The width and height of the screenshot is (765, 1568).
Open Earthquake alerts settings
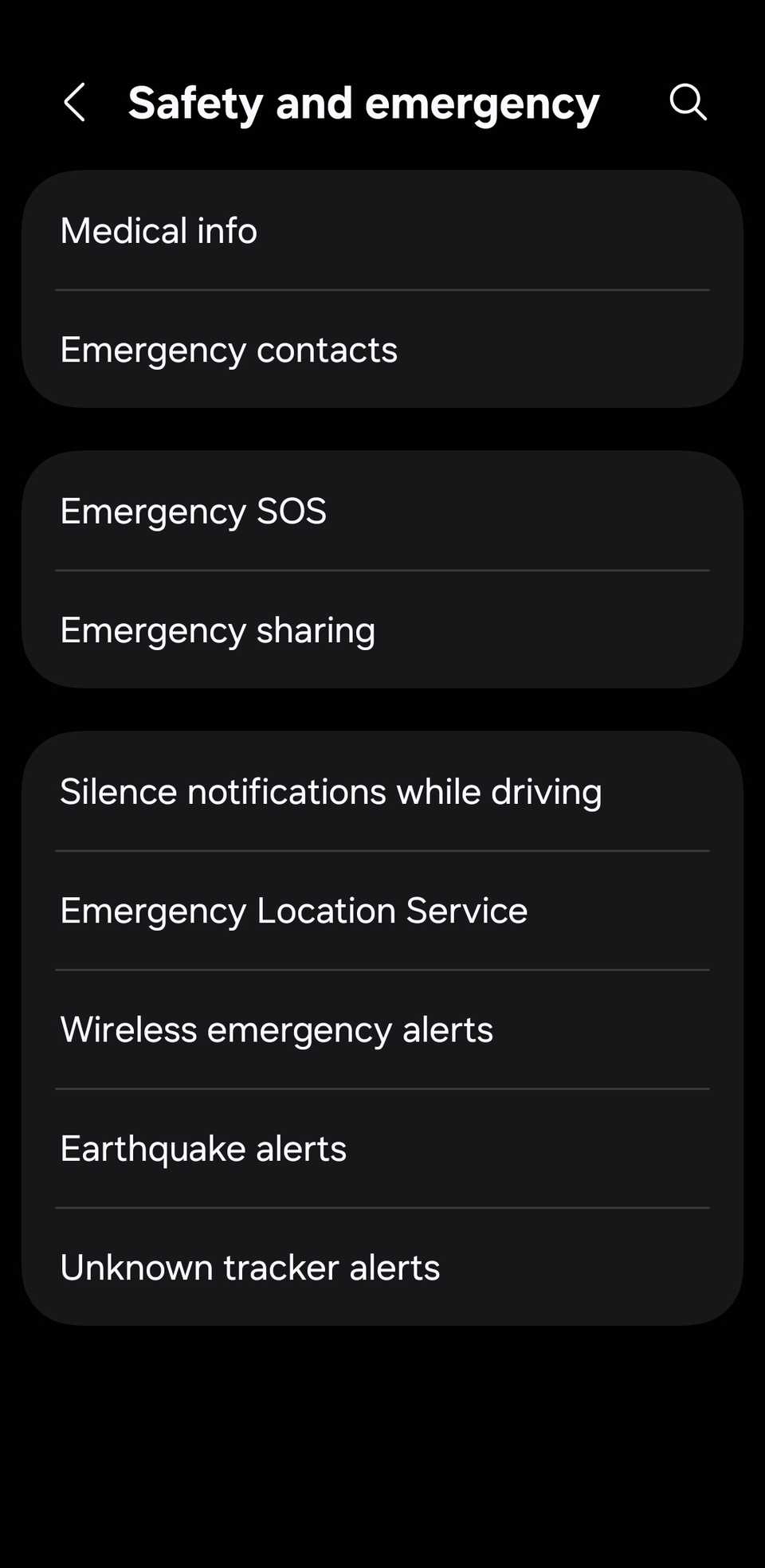pos(382,1147)
